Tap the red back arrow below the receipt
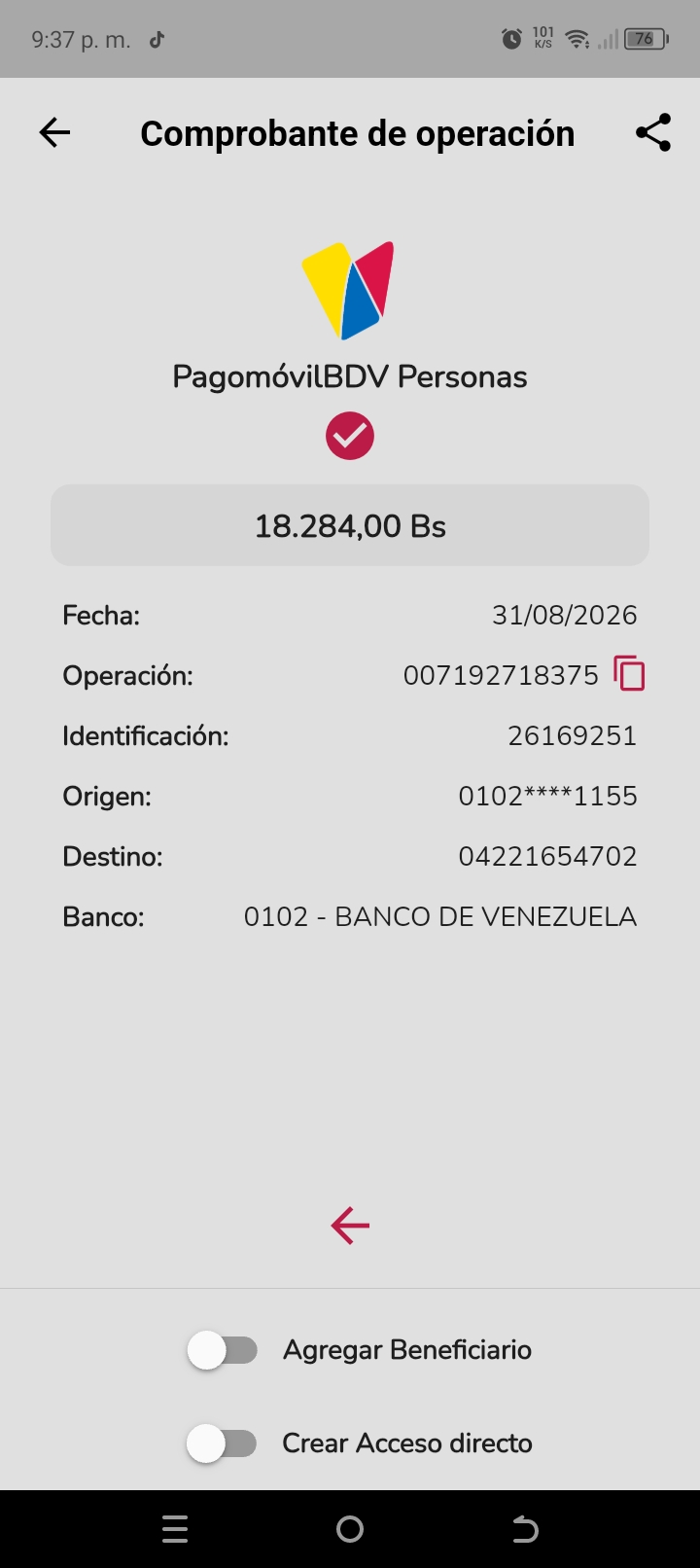700x1568 pixels. (x=350, y=1226)
